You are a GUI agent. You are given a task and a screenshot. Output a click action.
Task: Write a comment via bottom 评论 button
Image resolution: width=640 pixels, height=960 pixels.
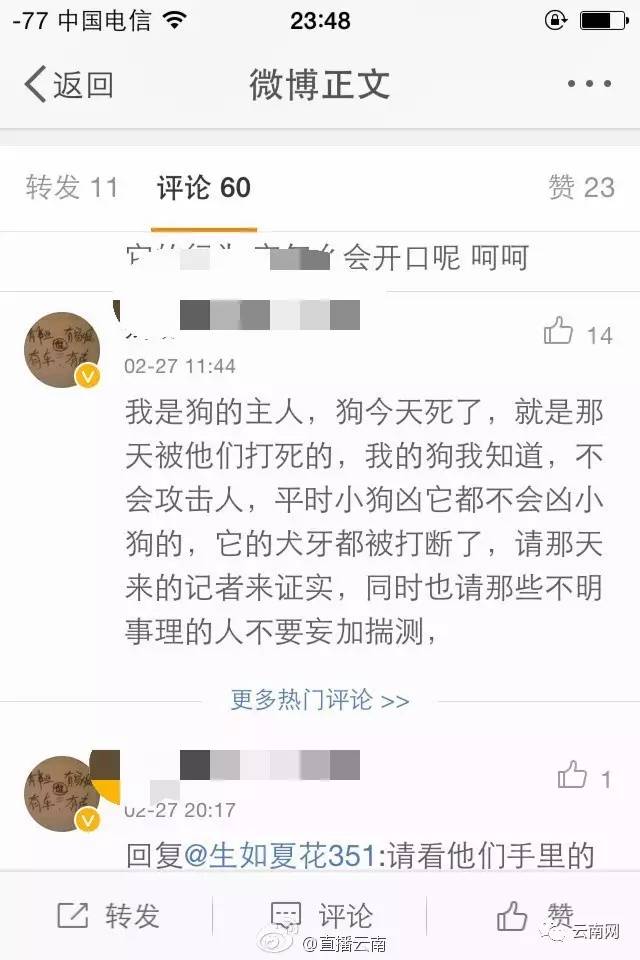click(322, 915)
